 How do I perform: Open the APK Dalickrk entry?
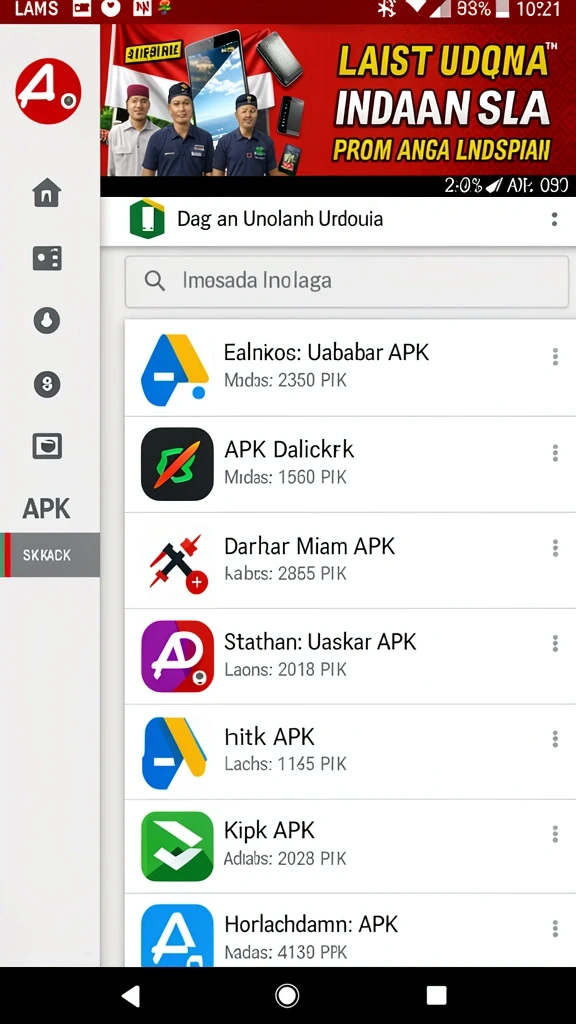tap(350, 464)
